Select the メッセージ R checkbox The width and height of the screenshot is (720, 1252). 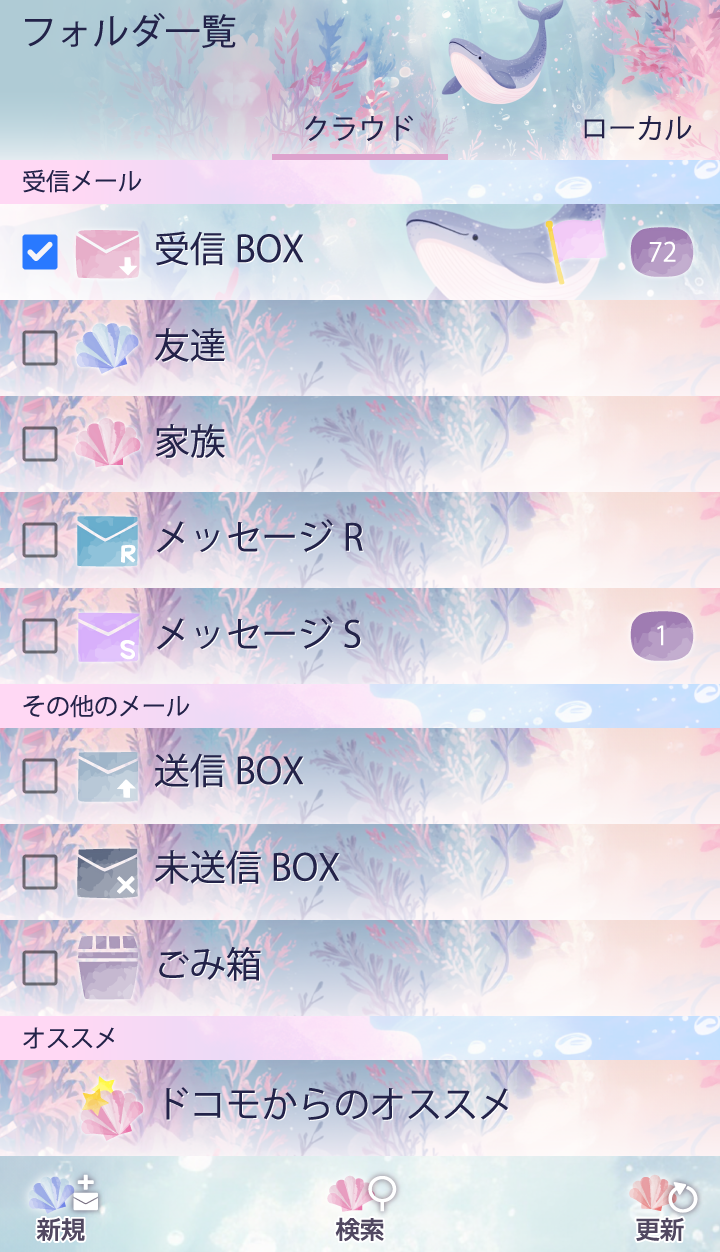click(x=40, y=540)
